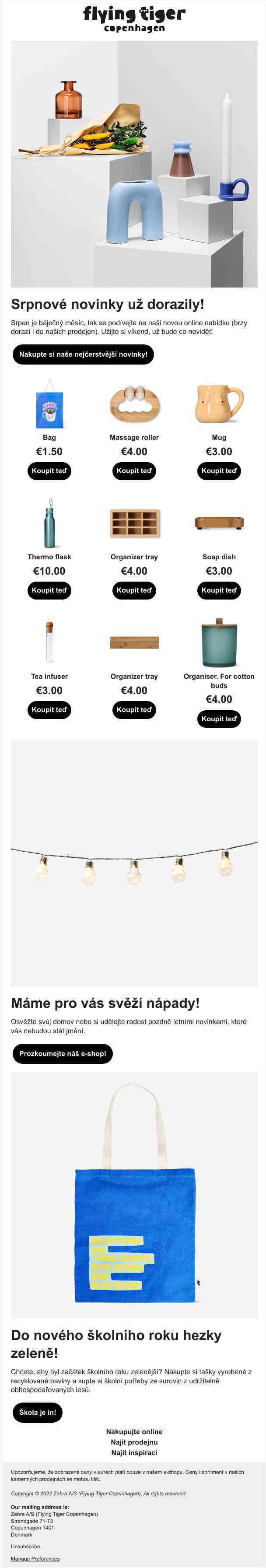Open the Najít prodejnu link
This screenshot has height=1568, width=266.
[134, 1442]
